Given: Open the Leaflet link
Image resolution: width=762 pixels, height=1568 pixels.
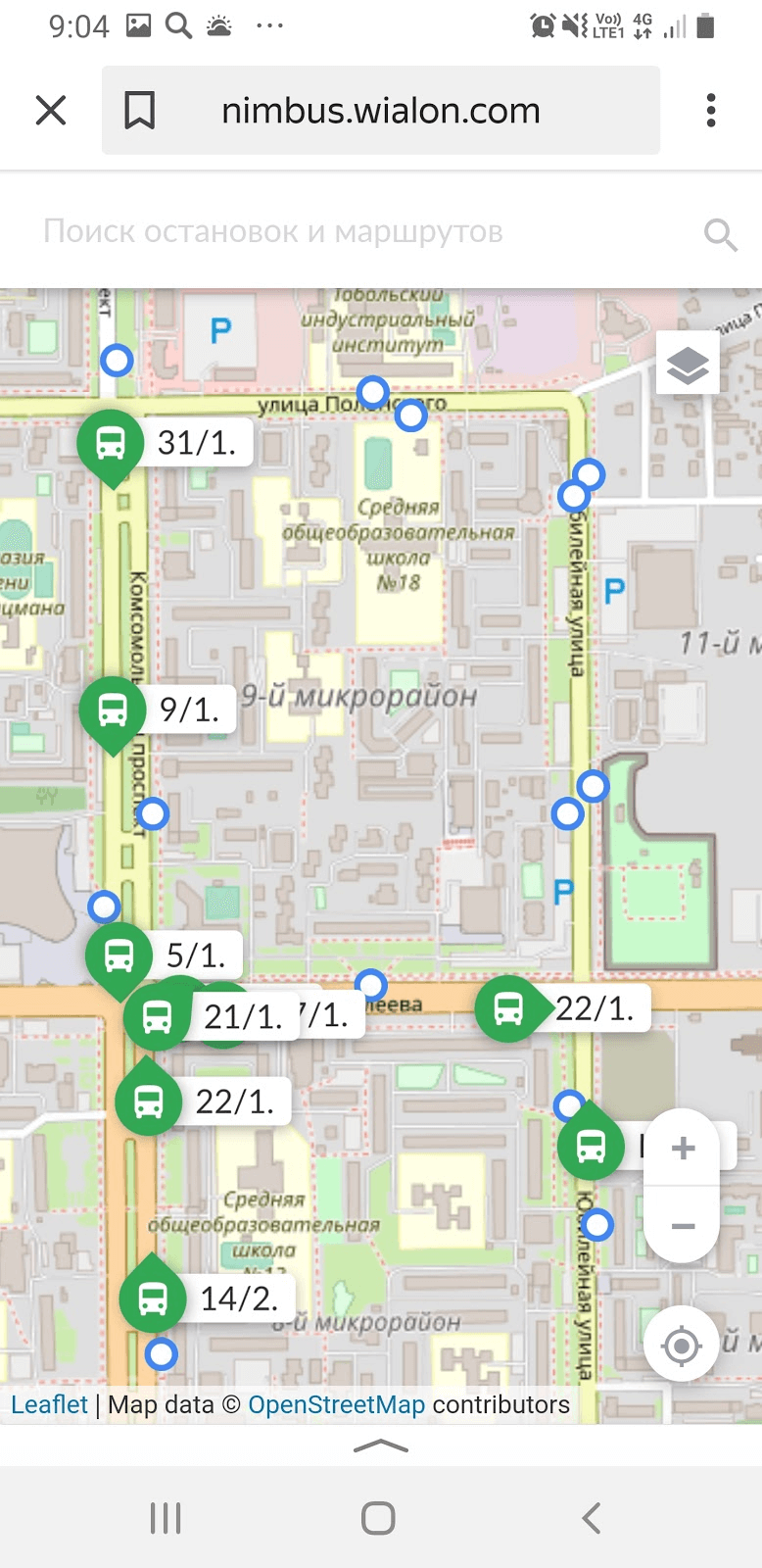Looking at the screenshot, I should tap(49, 1404).
